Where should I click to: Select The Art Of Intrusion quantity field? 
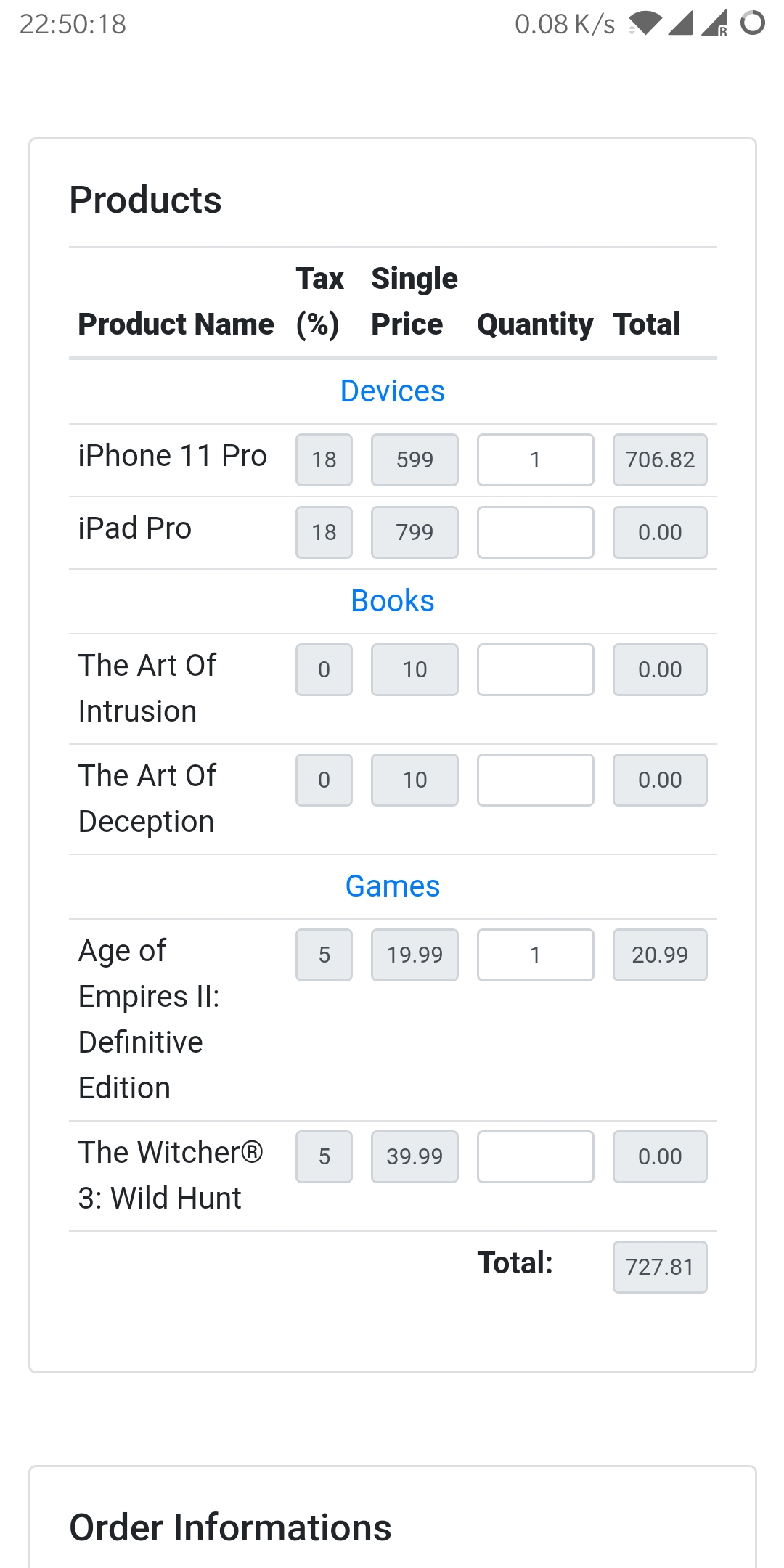coord(535,669)
